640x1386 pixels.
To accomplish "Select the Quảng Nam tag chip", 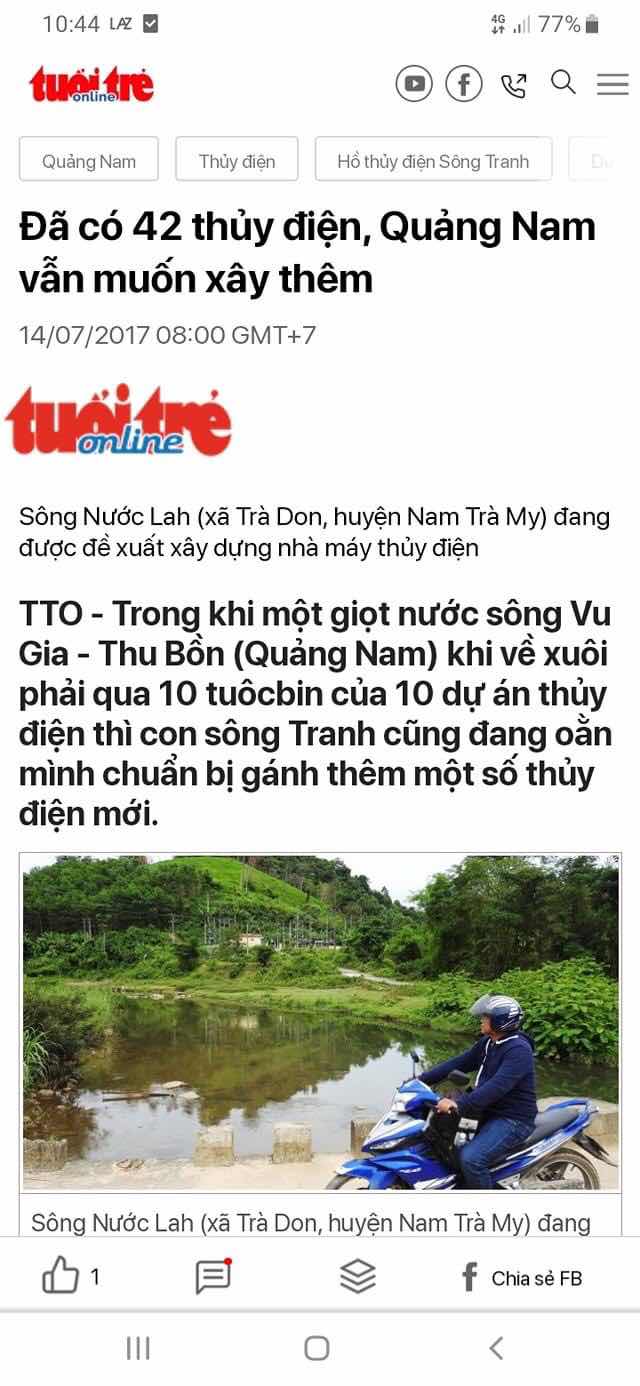I will coord(89,161).
